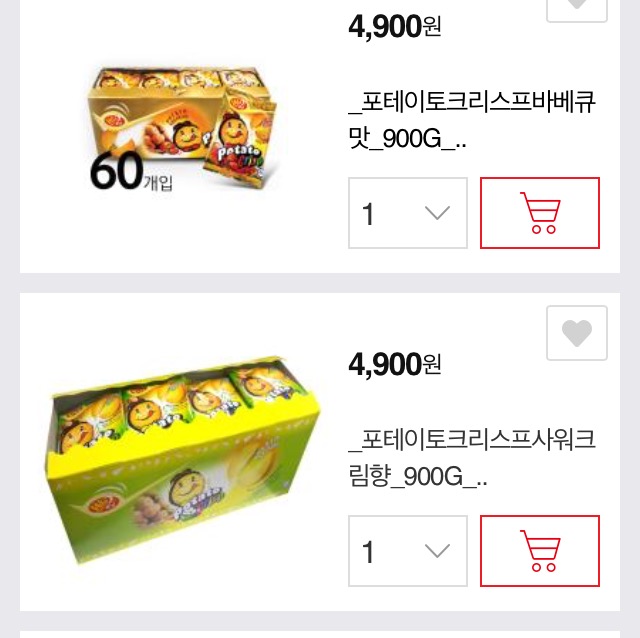Screen dimensions: 640x638
Task: Open quantity dropdown for sour cream potato crisp
Action: (x=408, y=551)
